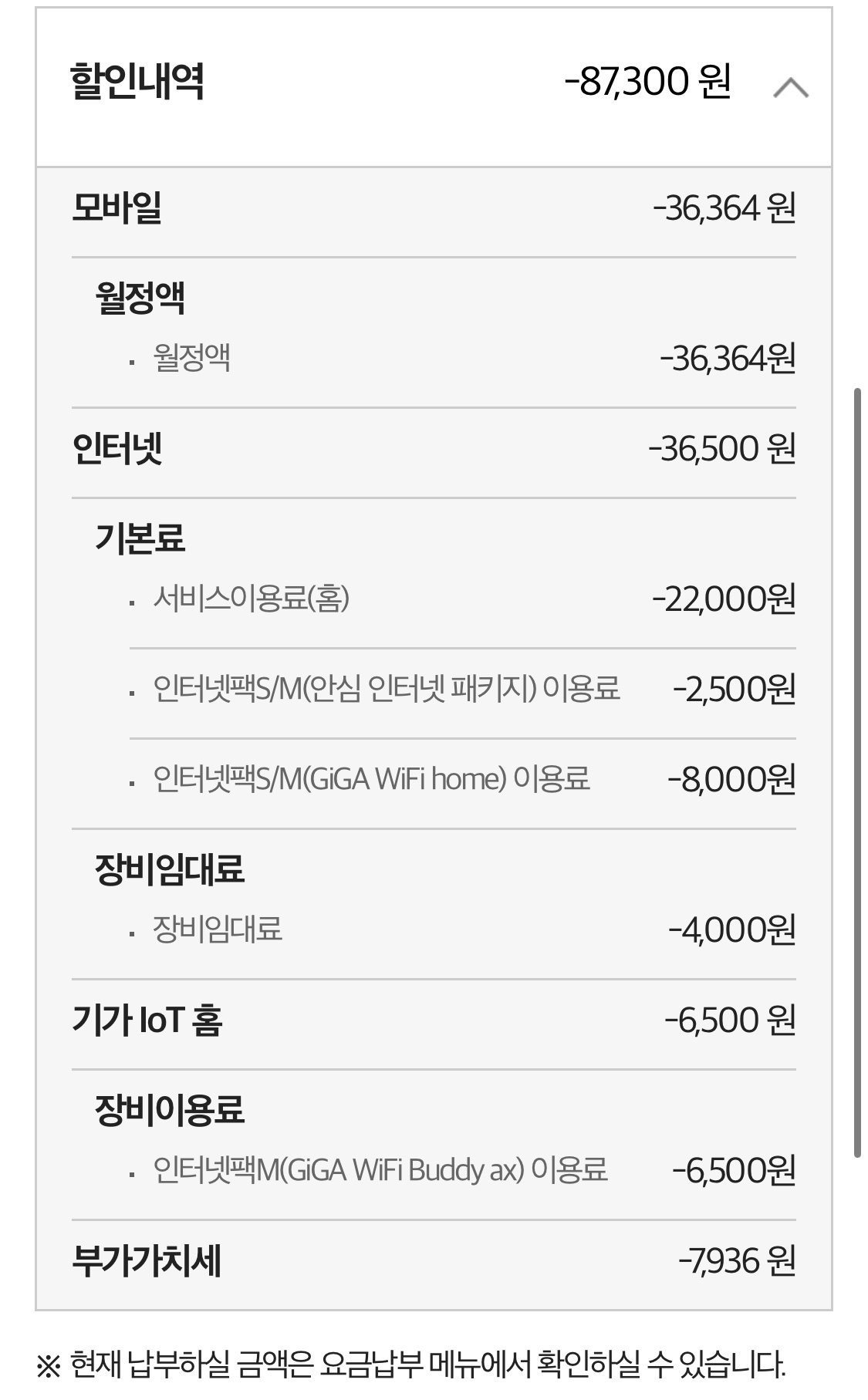Collapse the 할인내역 section using the chevron

(791, 87)
